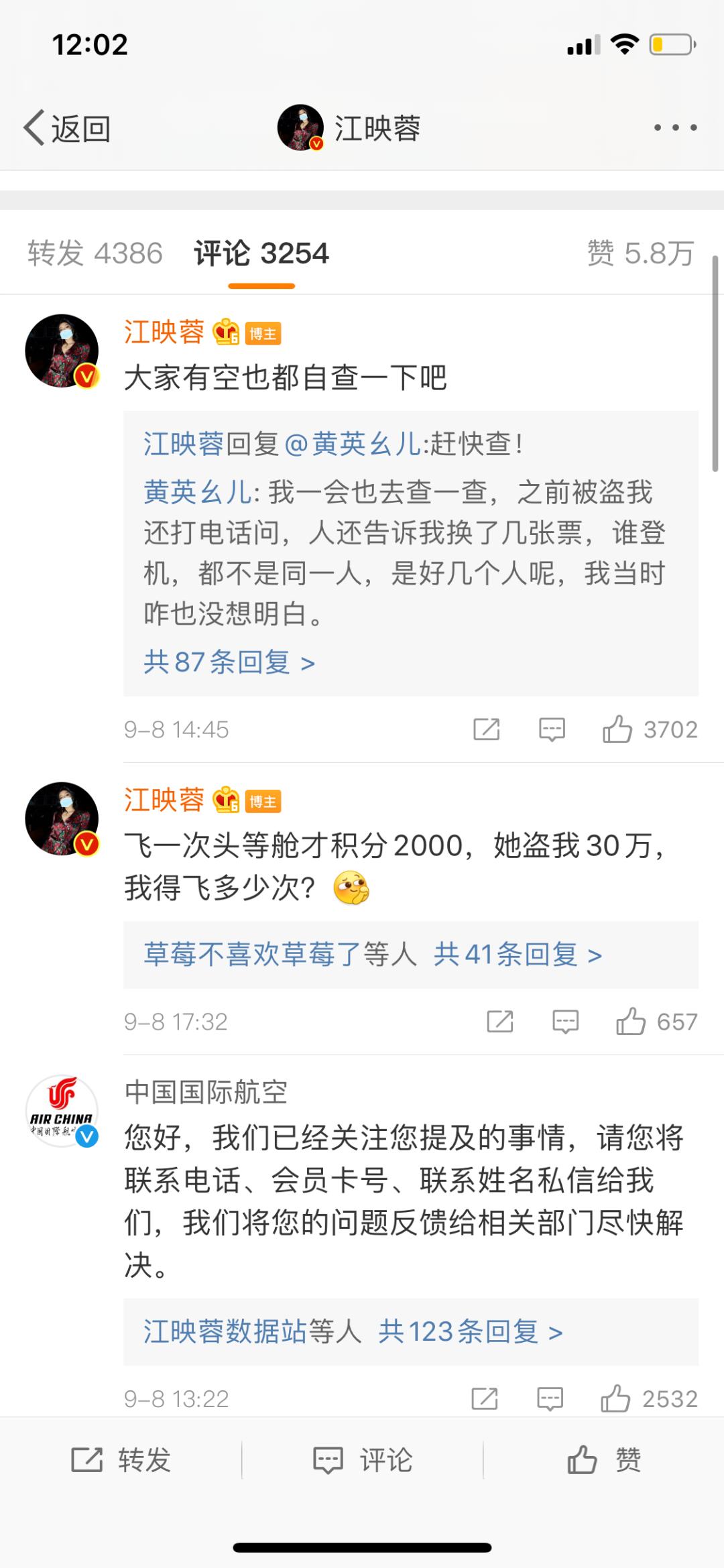724x1568 pixels.
Task: Repost the 大家有空也都自查一下吧 comment
Action: click(x=487, y=729)
